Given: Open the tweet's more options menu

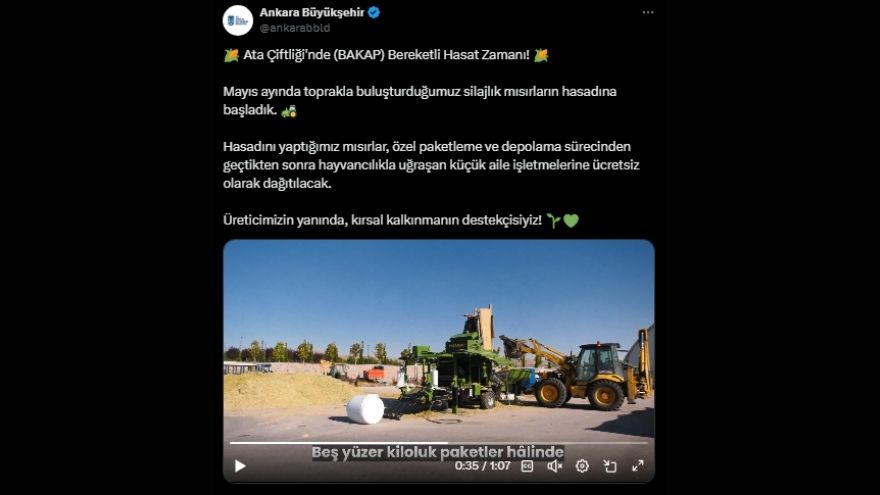Looking at the screenshot, I should (647, 13).
